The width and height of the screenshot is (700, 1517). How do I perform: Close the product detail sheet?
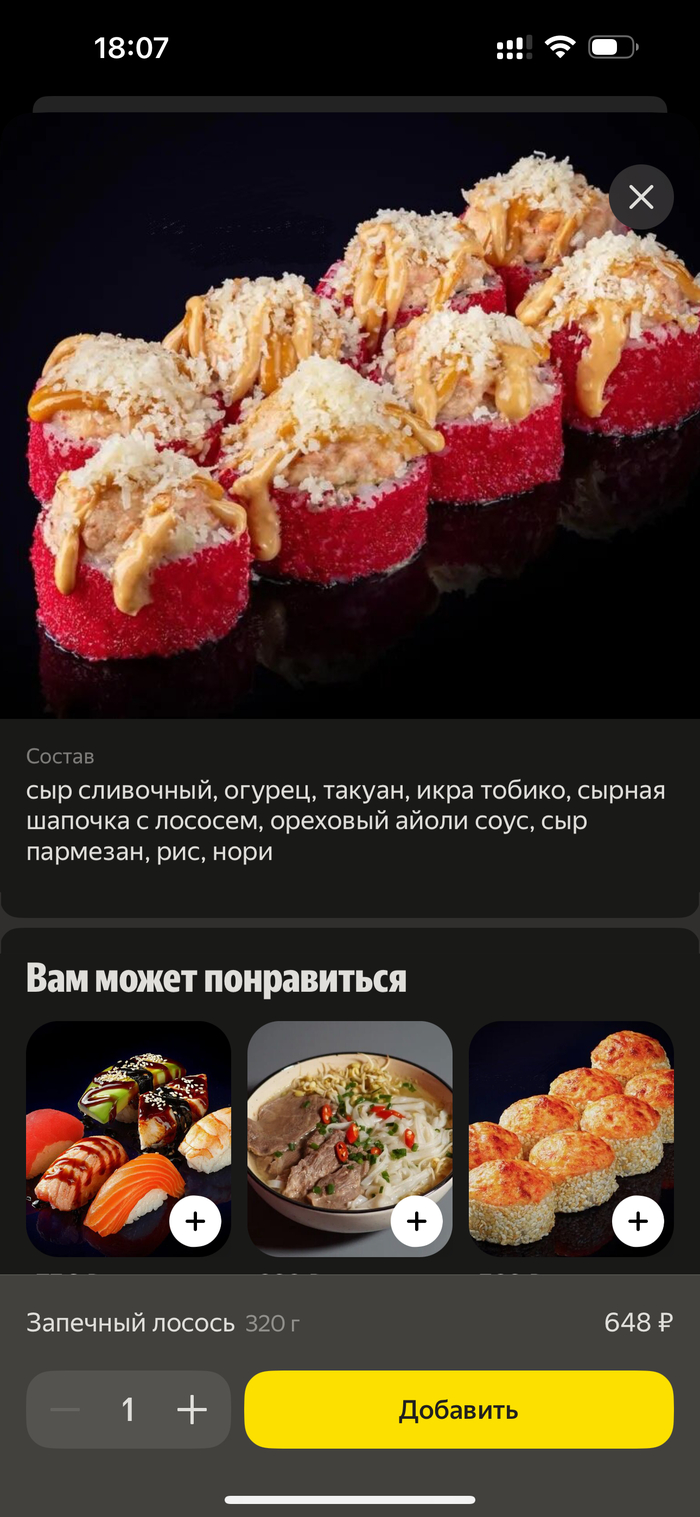point(641,197)
